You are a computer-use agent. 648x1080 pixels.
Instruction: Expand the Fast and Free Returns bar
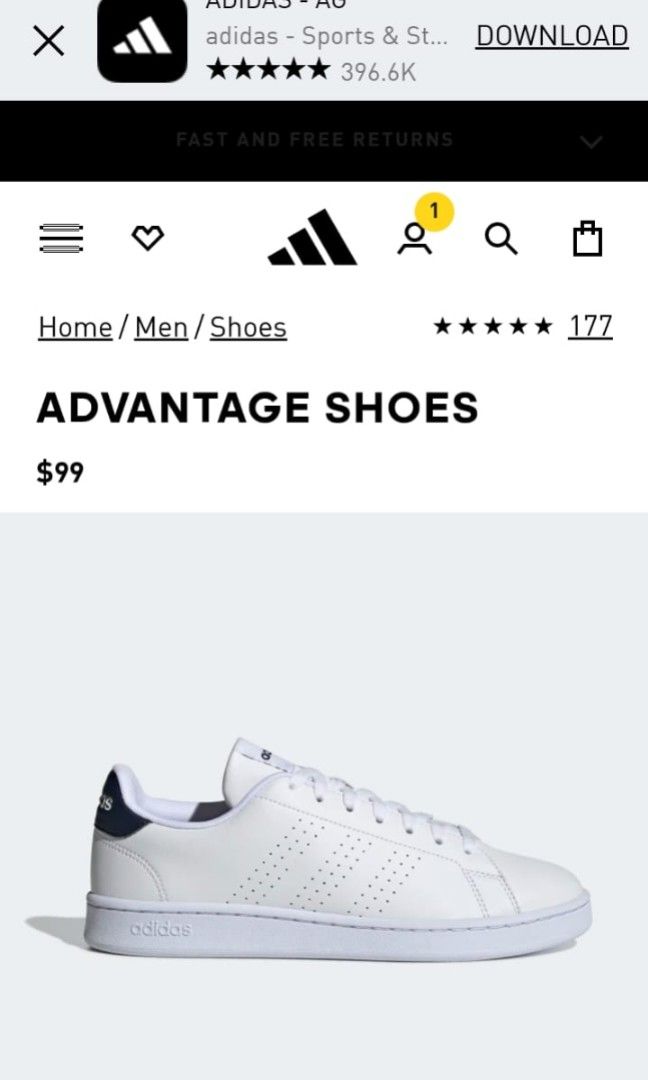click(591, 141)
